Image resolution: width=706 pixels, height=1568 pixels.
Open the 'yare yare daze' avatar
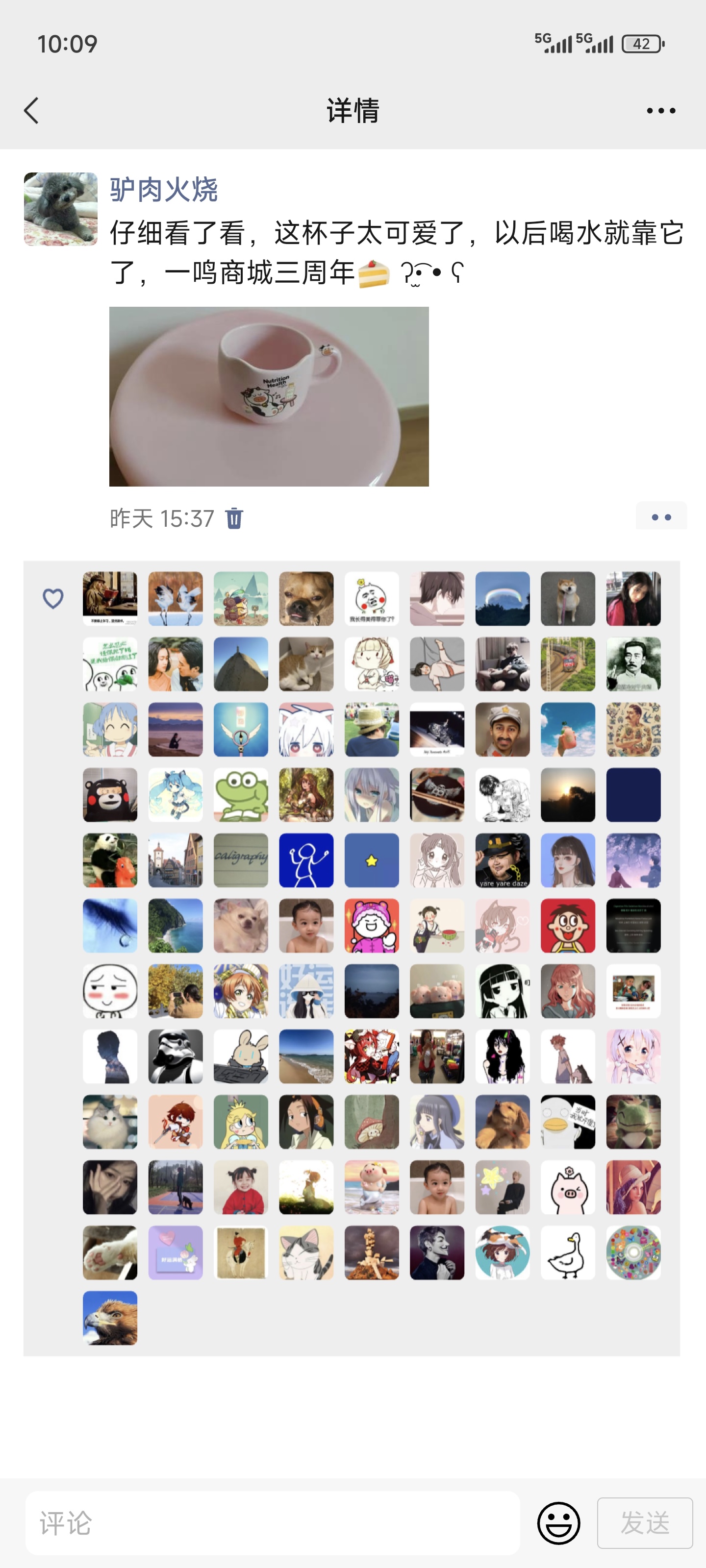[503, 860]
